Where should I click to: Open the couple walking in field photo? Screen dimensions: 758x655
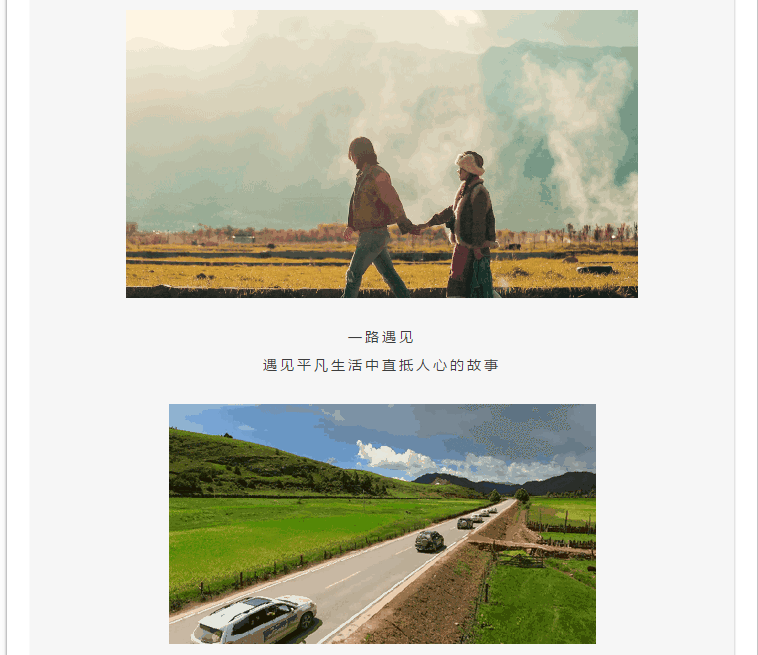tap(381, 154)
